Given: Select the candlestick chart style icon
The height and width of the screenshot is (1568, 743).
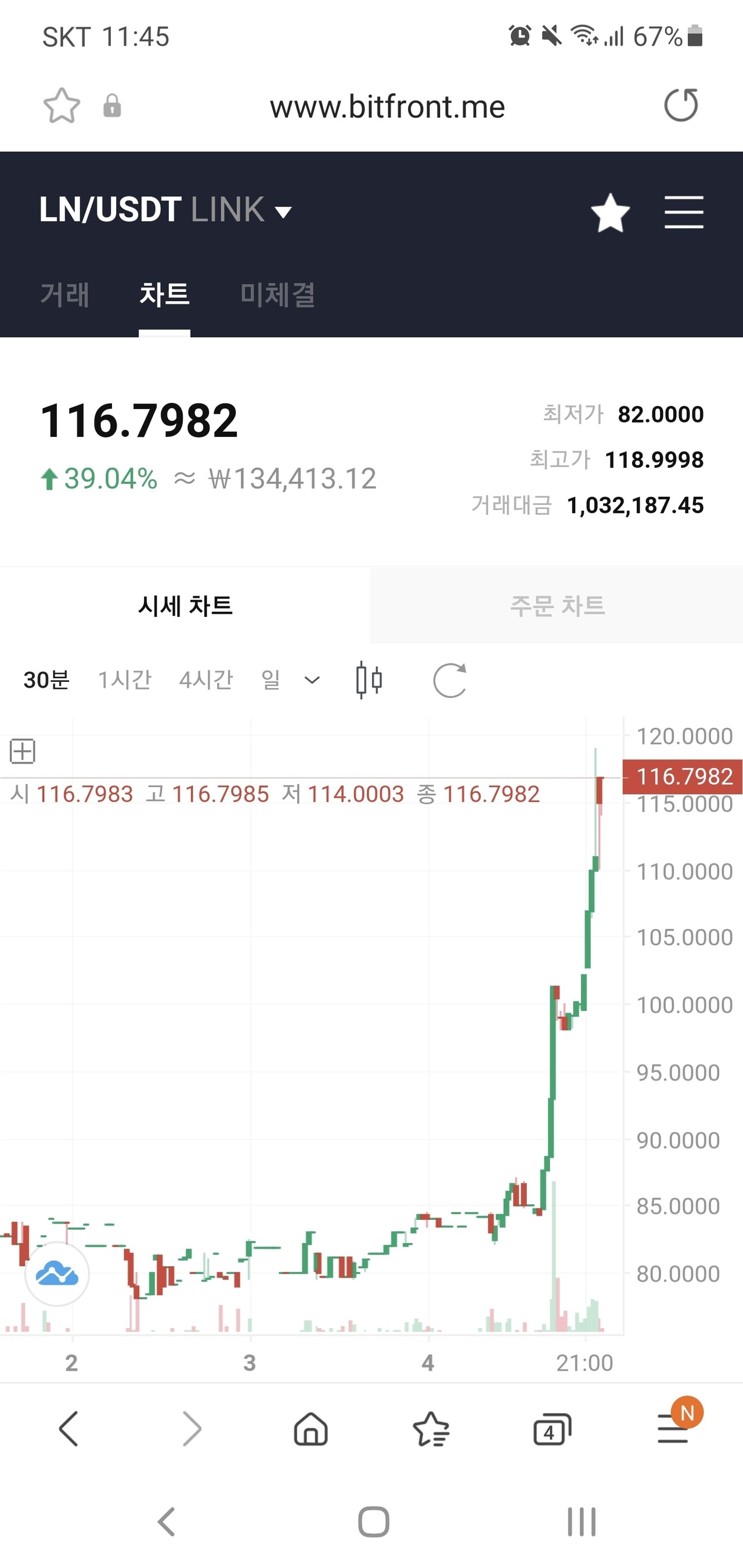Looking at the screenshot, I should pos(369,680).
